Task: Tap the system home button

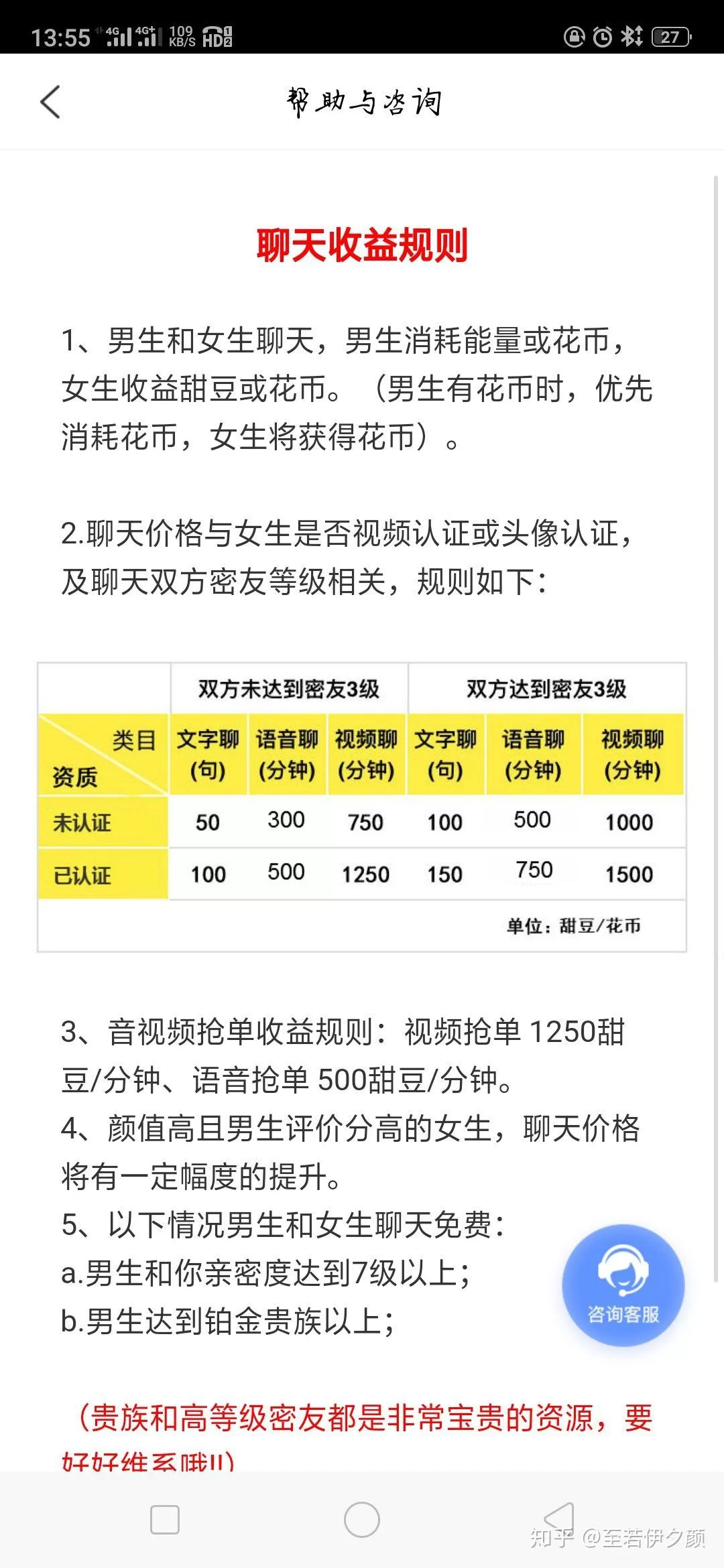Action: coord(362,1519)
